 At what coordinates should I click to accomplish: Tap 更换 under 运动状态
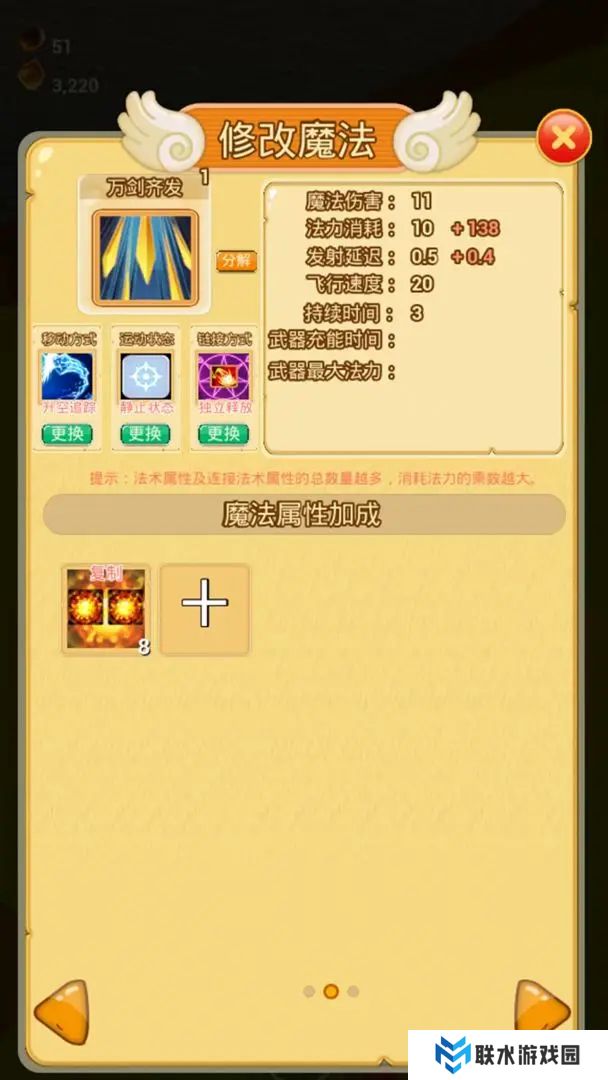click(145, 434)
